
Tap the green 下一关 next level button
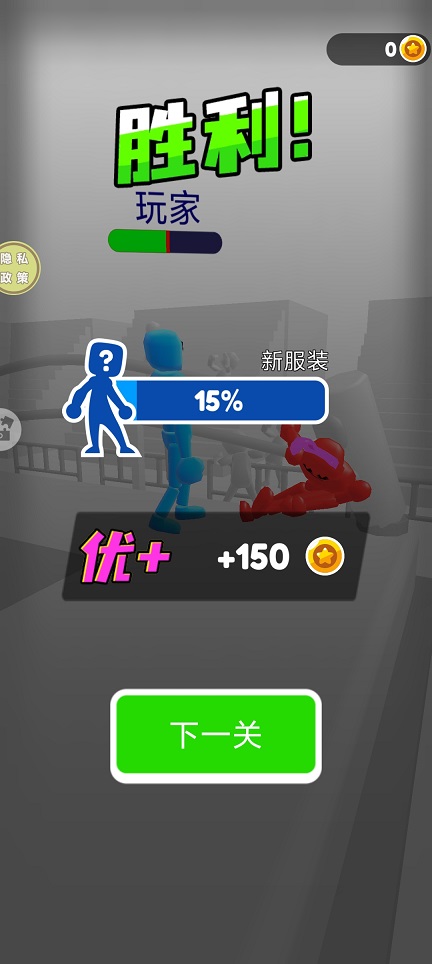[x=216, y=736]
